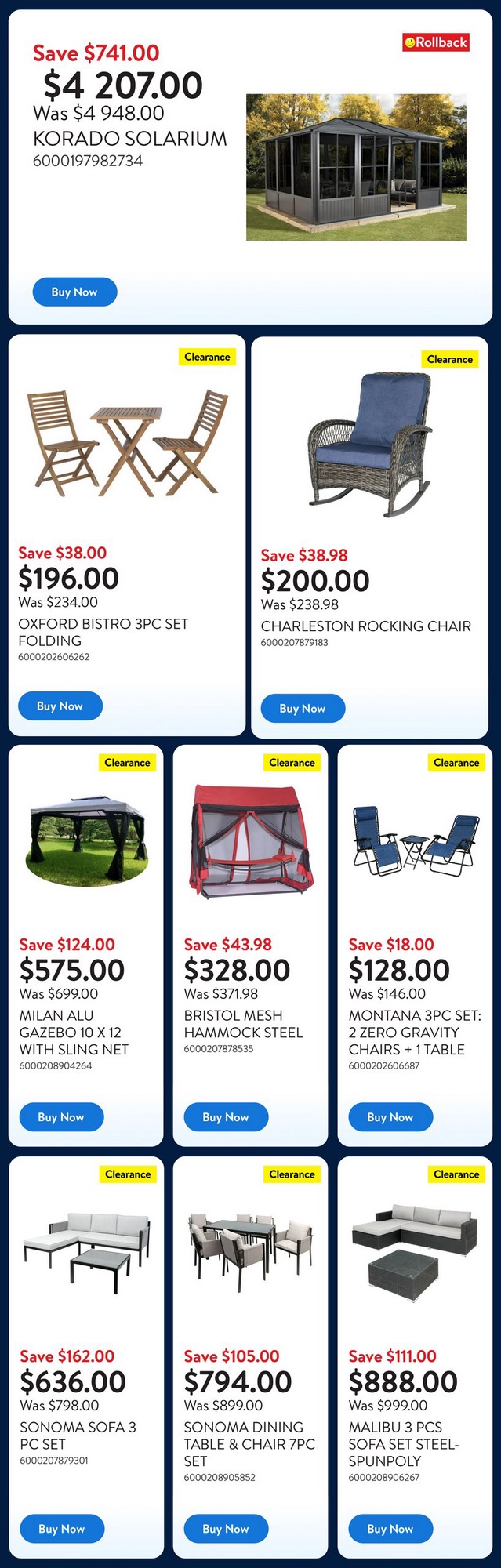Buy the Milan Alu Gazebo now
This screenshot has width=501, height=1568.
(61, 1116)
